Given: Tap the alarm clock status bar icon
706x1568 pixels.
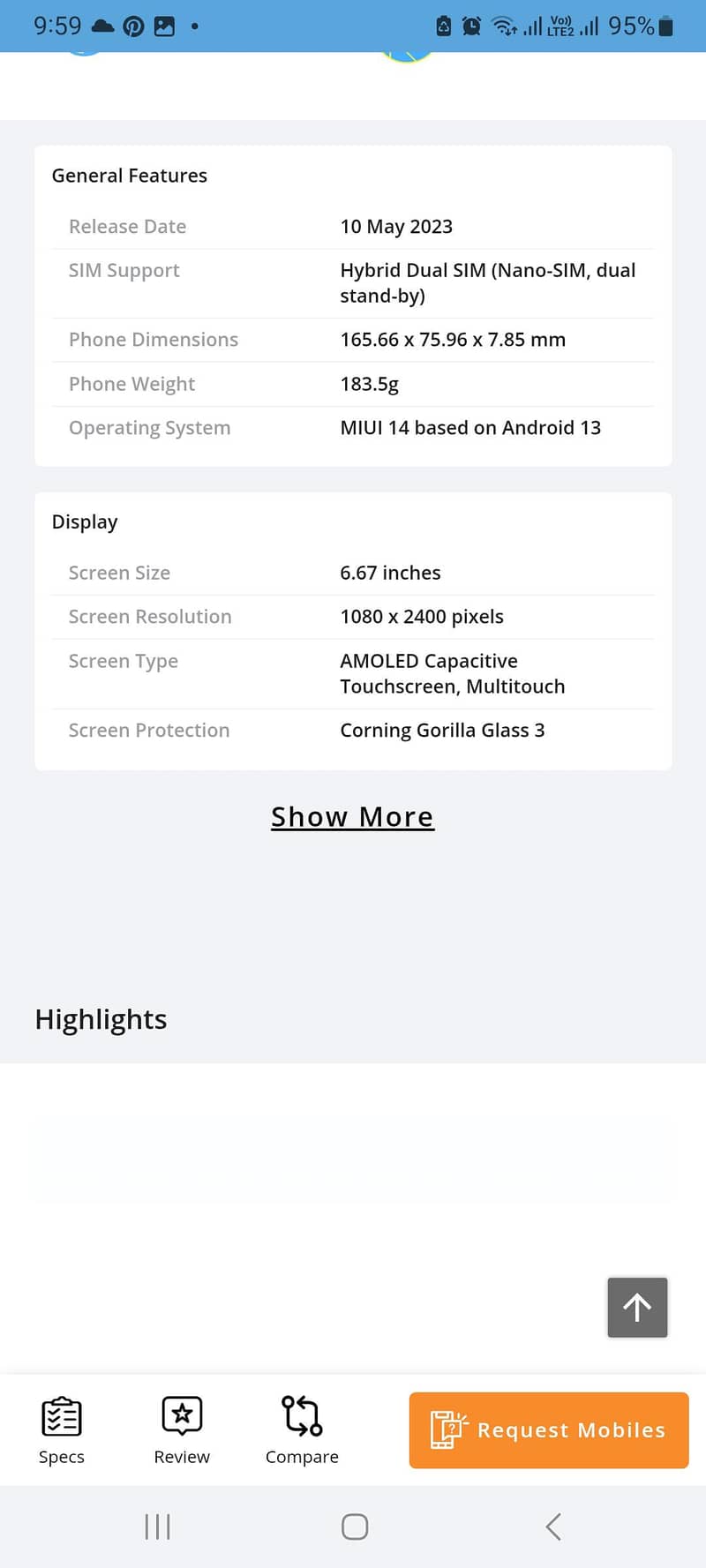Looking at the screenshot, I should [471, 26].
